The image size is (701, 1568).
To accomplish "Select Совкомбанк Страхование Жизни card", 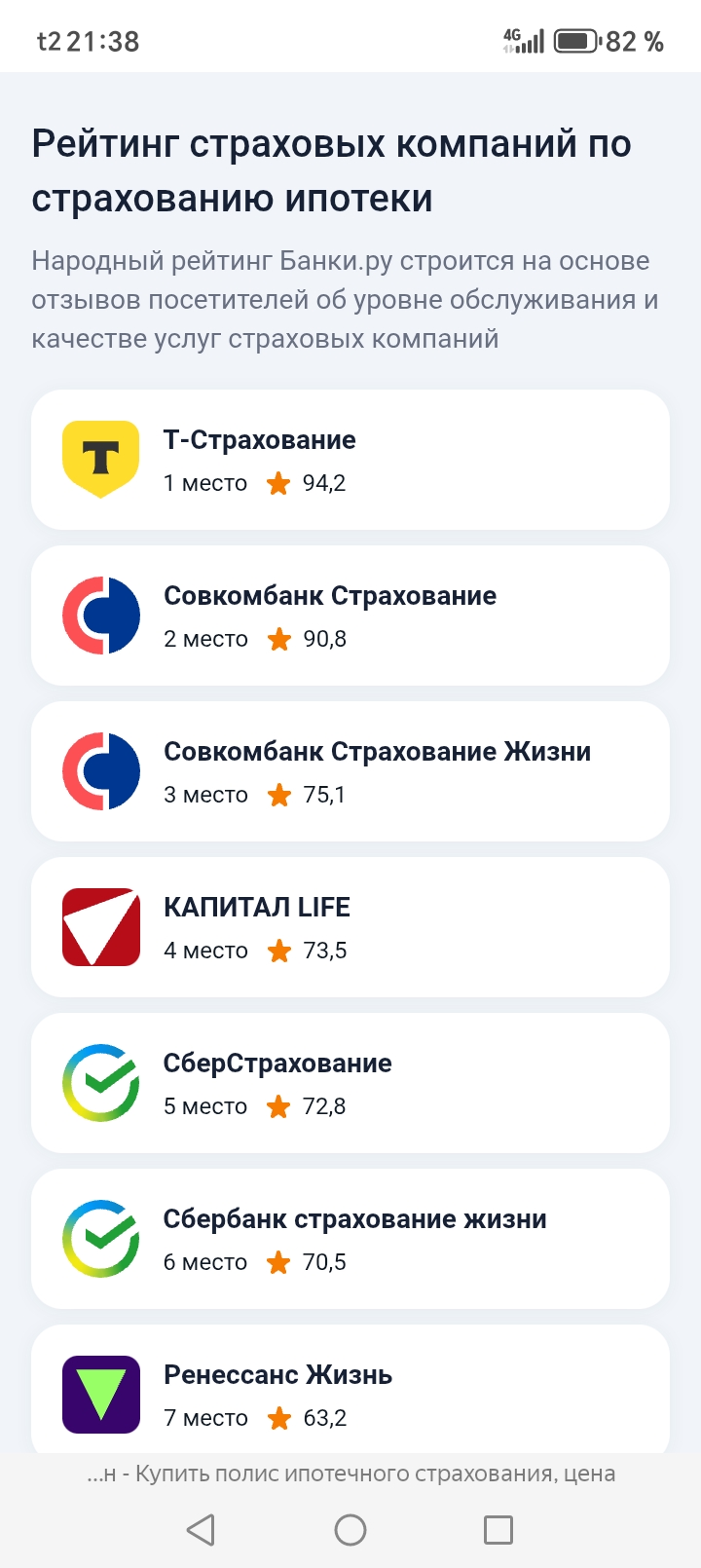I will 350,771.
